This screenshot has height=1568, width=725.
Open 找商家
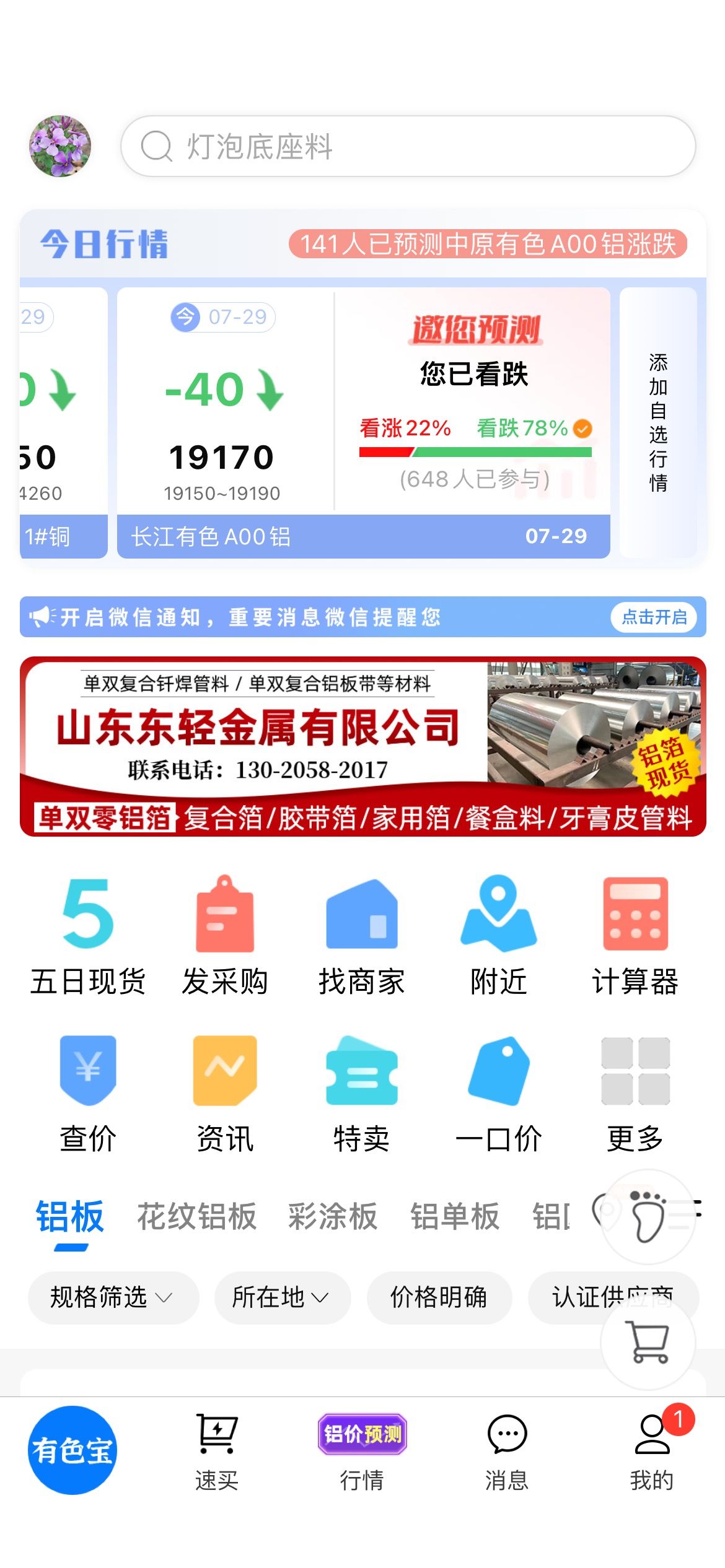coord(362,935)
